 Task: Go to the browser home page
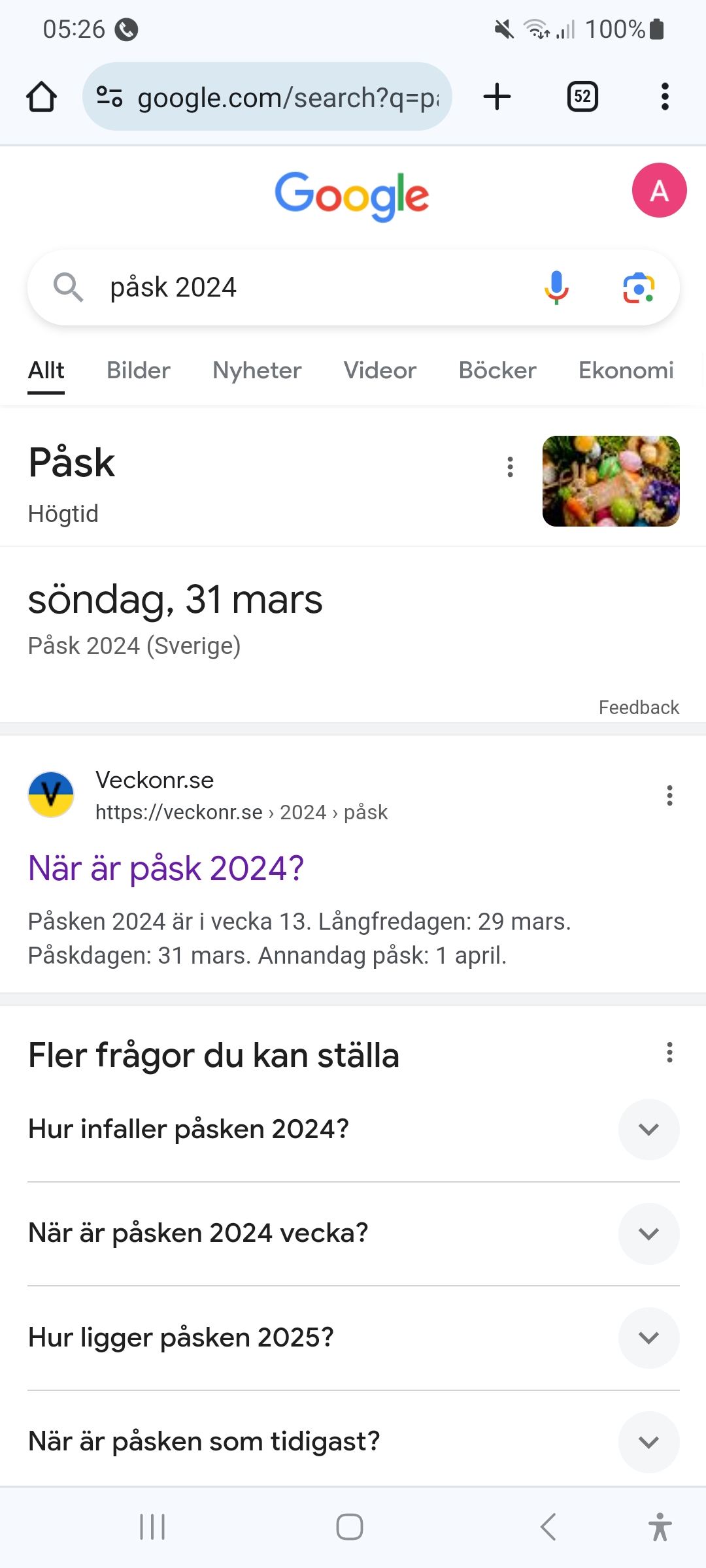point(41,97)
